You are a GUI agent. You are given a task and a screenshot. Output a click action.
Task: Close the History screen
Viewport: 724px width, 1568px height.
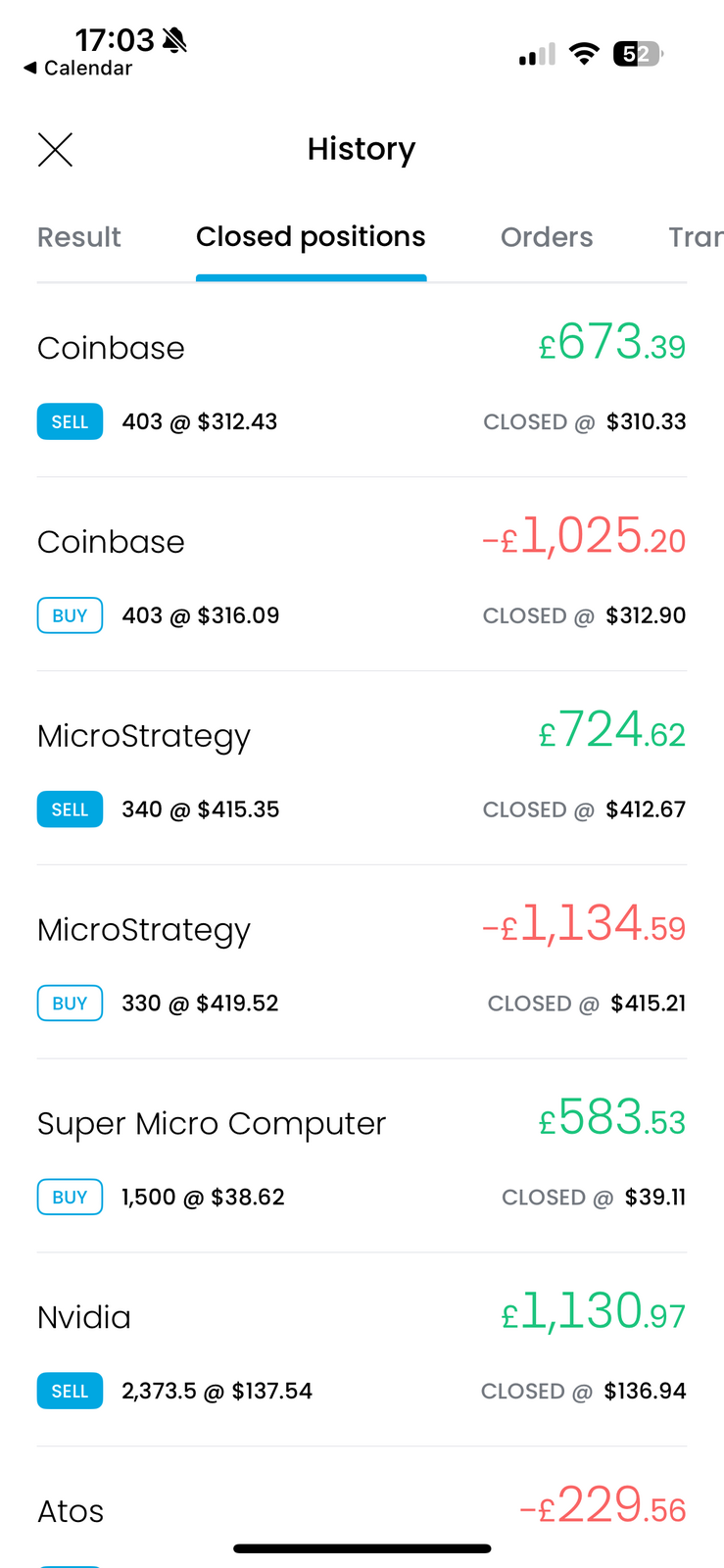[x=55, y=150]
